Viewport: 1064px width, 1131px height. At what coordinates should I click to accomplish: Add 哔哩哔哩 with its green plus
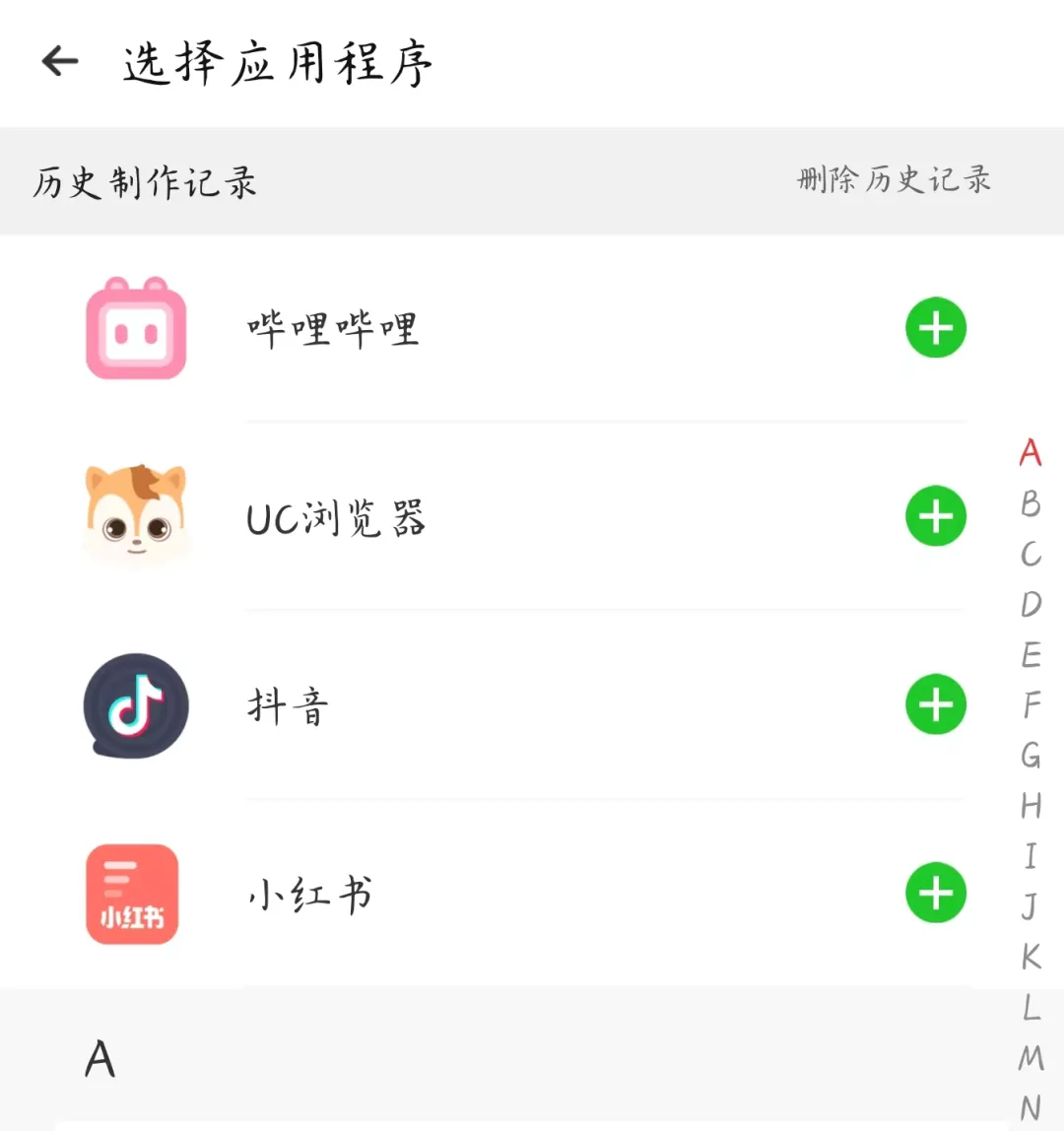935,327
